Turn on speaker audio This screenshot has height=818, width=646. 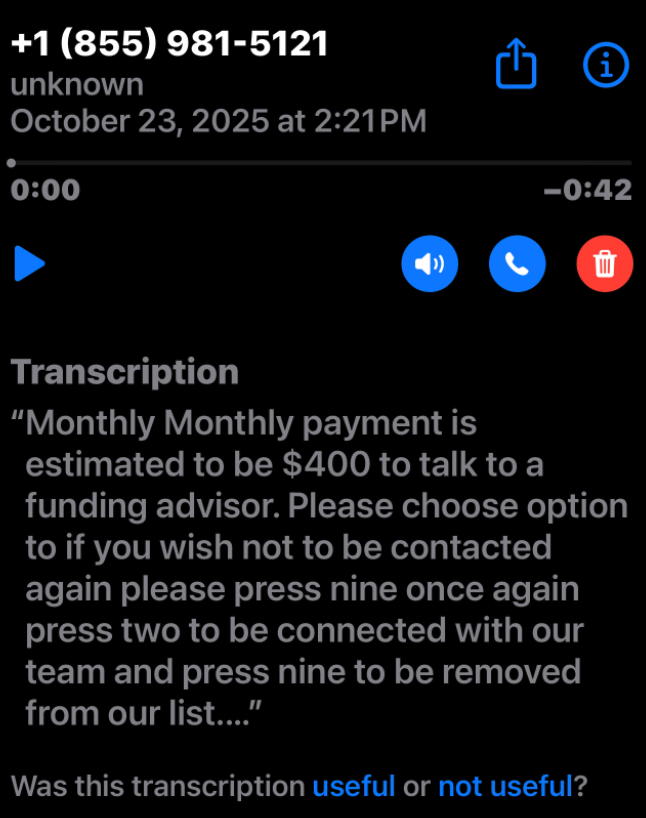pyautogui.click(x=429, y=265)
